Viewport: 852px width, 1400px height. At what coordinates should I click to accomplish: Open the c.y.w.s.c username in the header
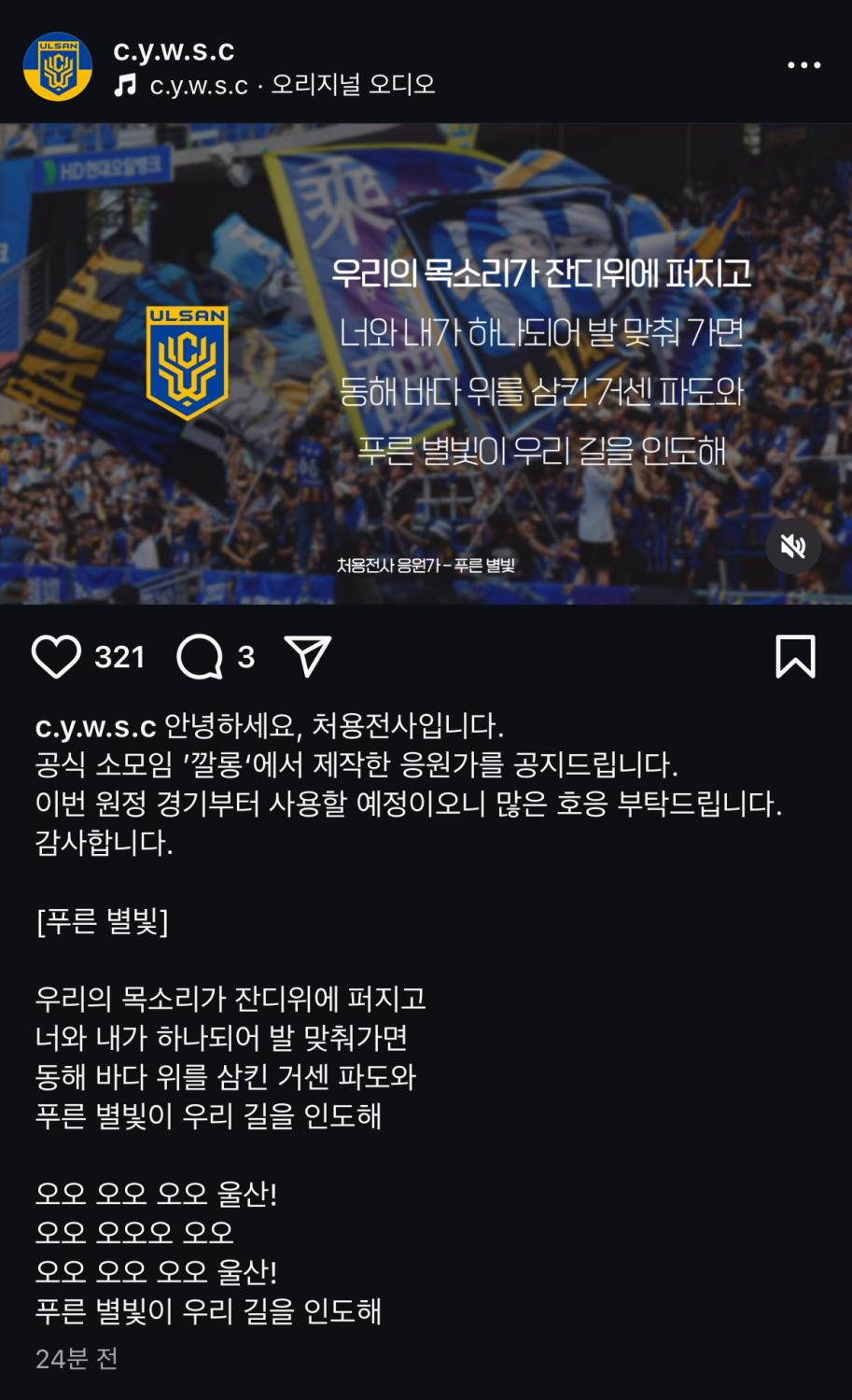(x=174, y=50)
